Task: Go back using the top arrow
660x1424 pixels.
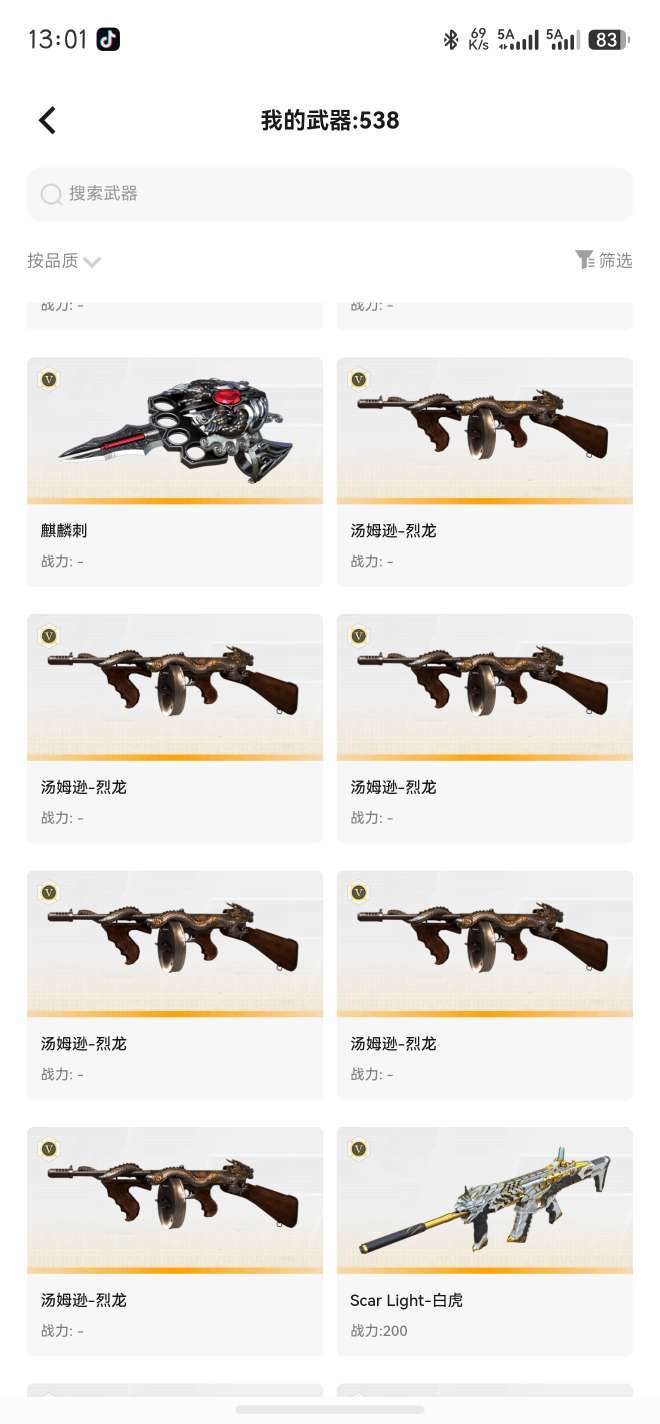Action: (x=47, y=121)
